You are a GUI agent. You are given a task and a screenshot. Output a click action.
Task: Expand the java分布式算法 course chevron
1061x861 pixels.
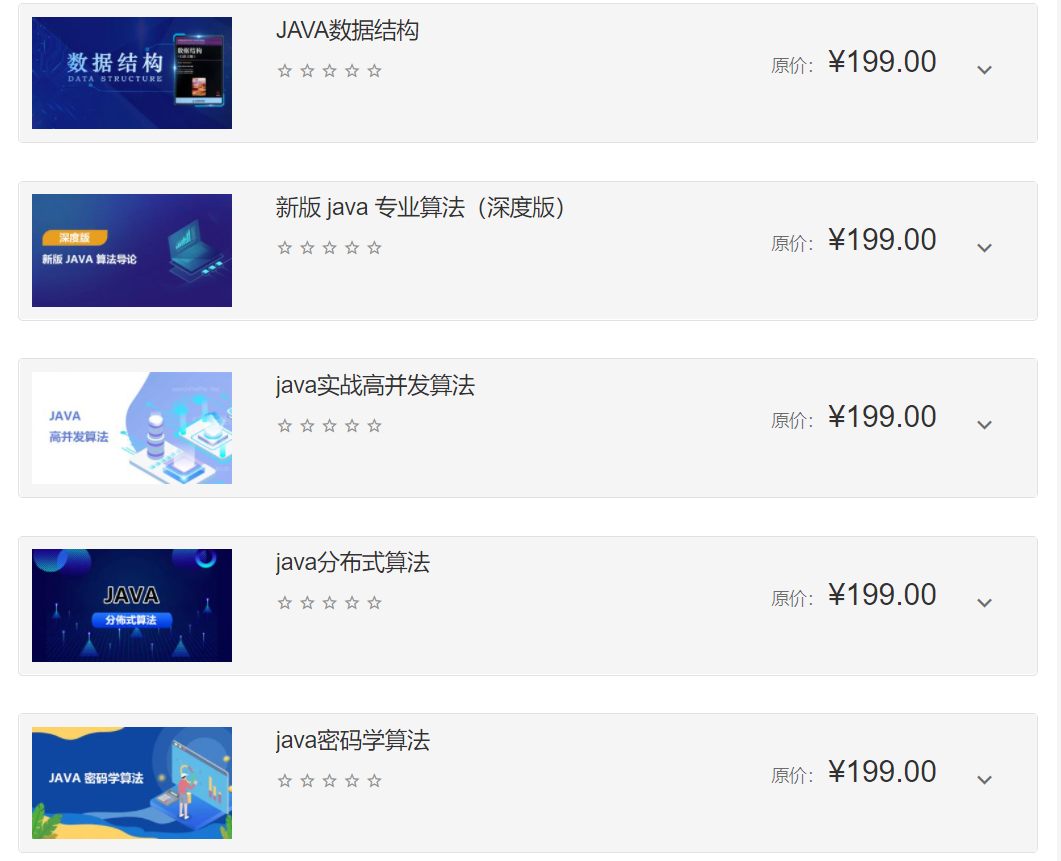tap(984, 602)
